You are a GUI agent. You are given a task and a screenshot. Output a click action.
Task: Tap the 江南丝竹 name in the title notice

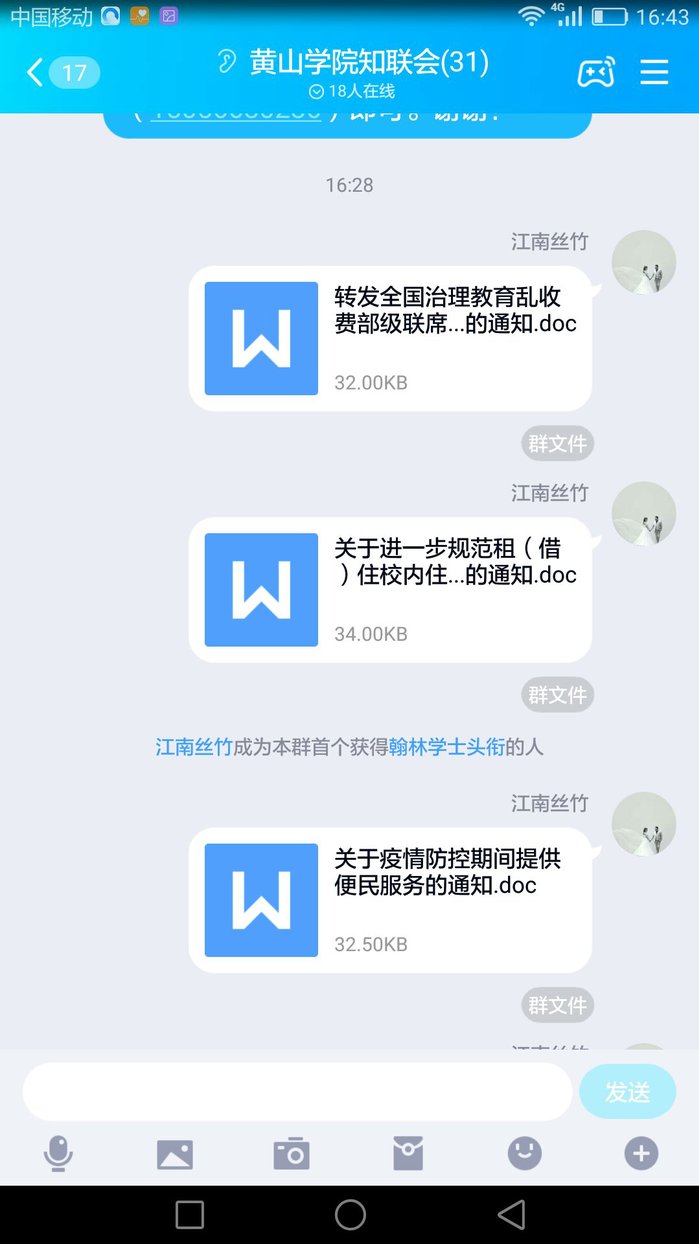point(194,747)
